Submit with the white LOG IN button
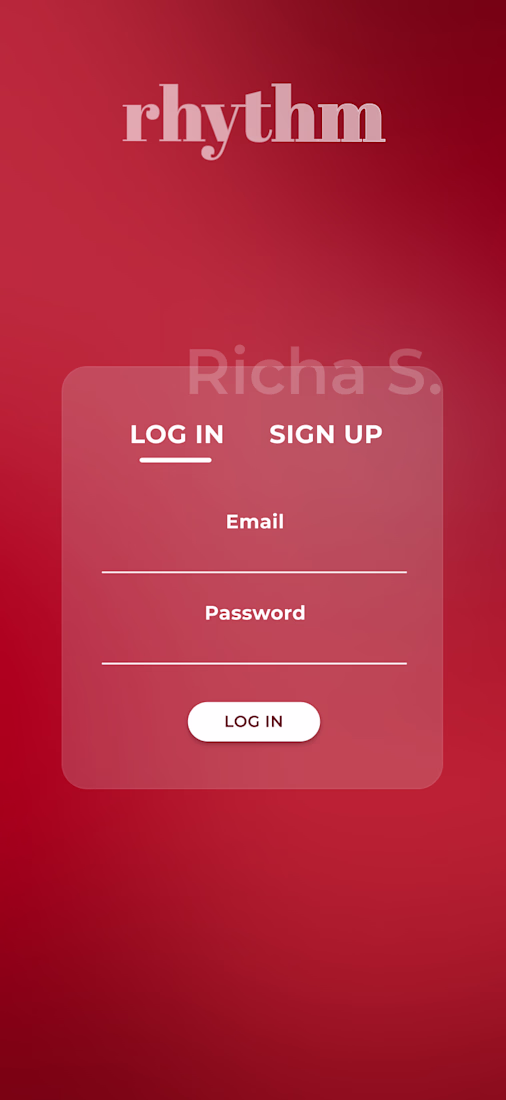This screenshot has height=1100, width=506. [x=254, y=721]
